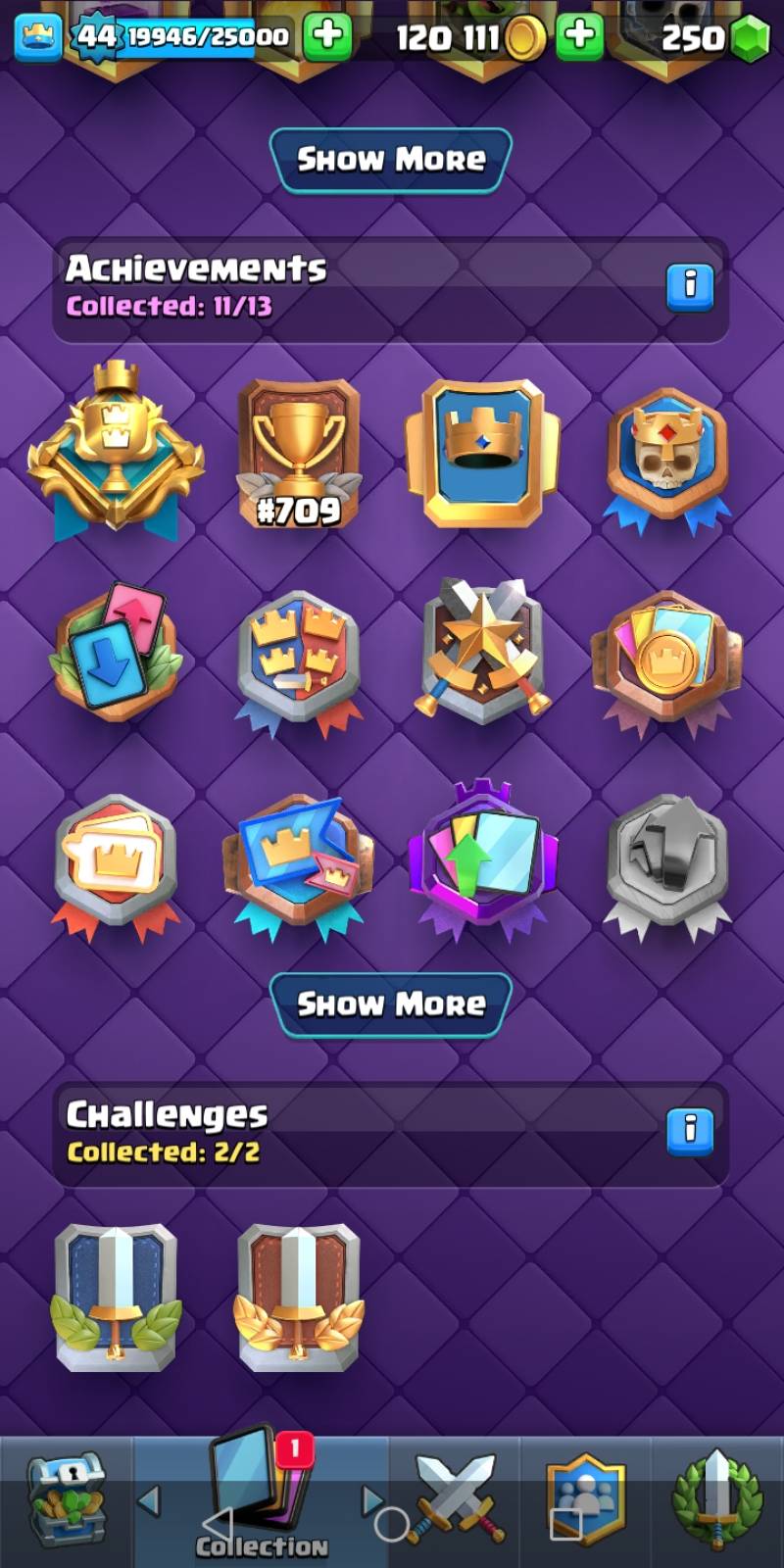Go to the Battle crossed swords tab

point(457,1497)
